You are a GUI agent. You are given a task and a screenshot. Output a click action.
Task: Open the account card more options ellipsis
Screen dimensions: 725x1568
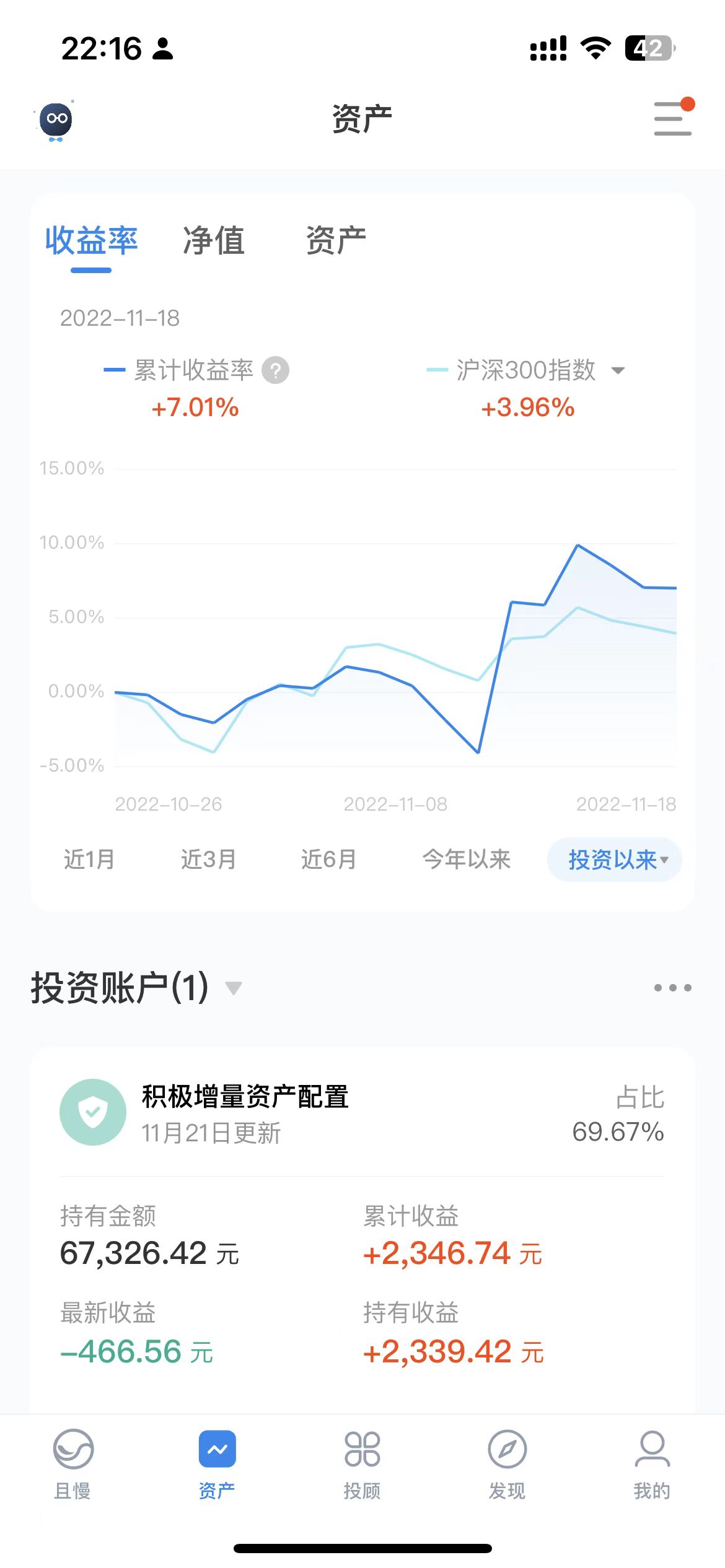[672, 987]
